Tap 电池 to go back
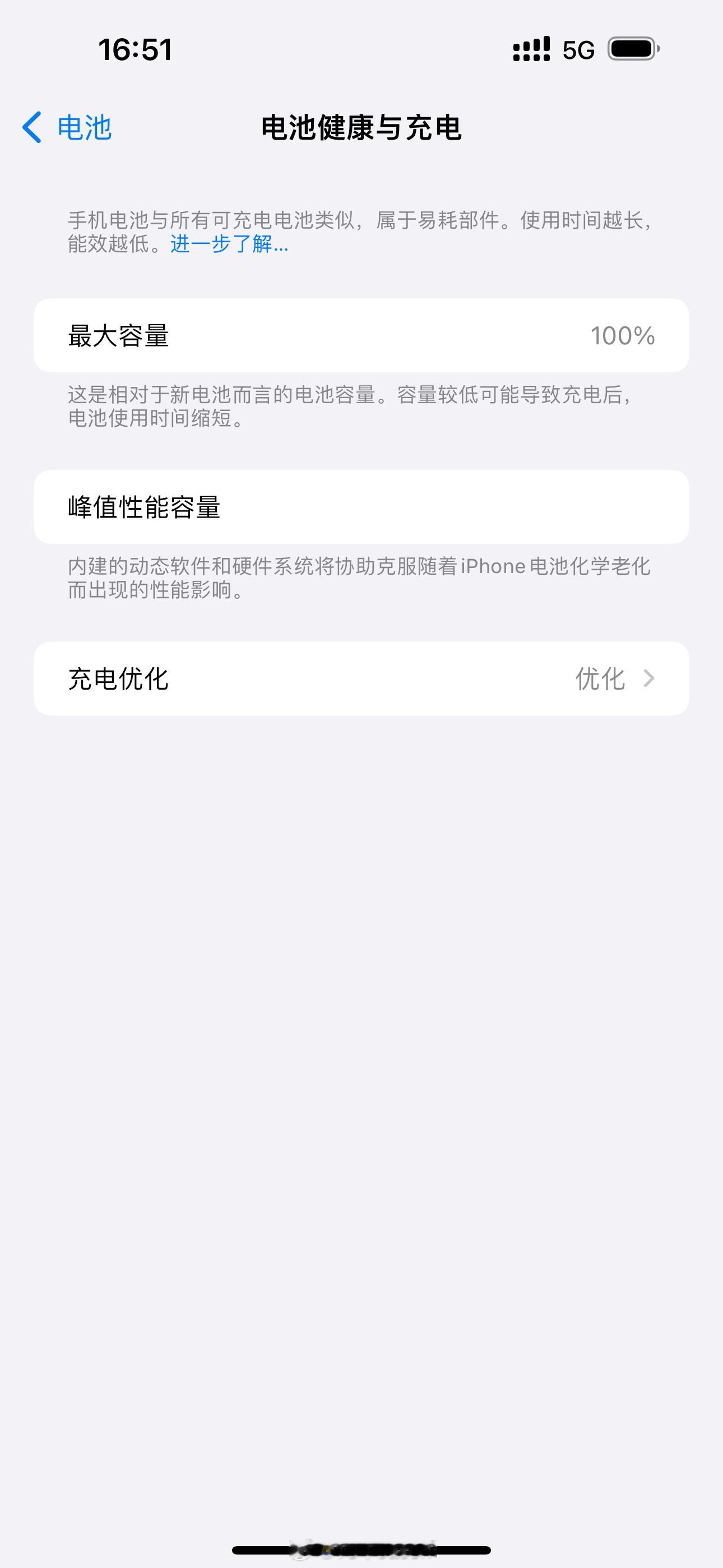 [84, 128]
